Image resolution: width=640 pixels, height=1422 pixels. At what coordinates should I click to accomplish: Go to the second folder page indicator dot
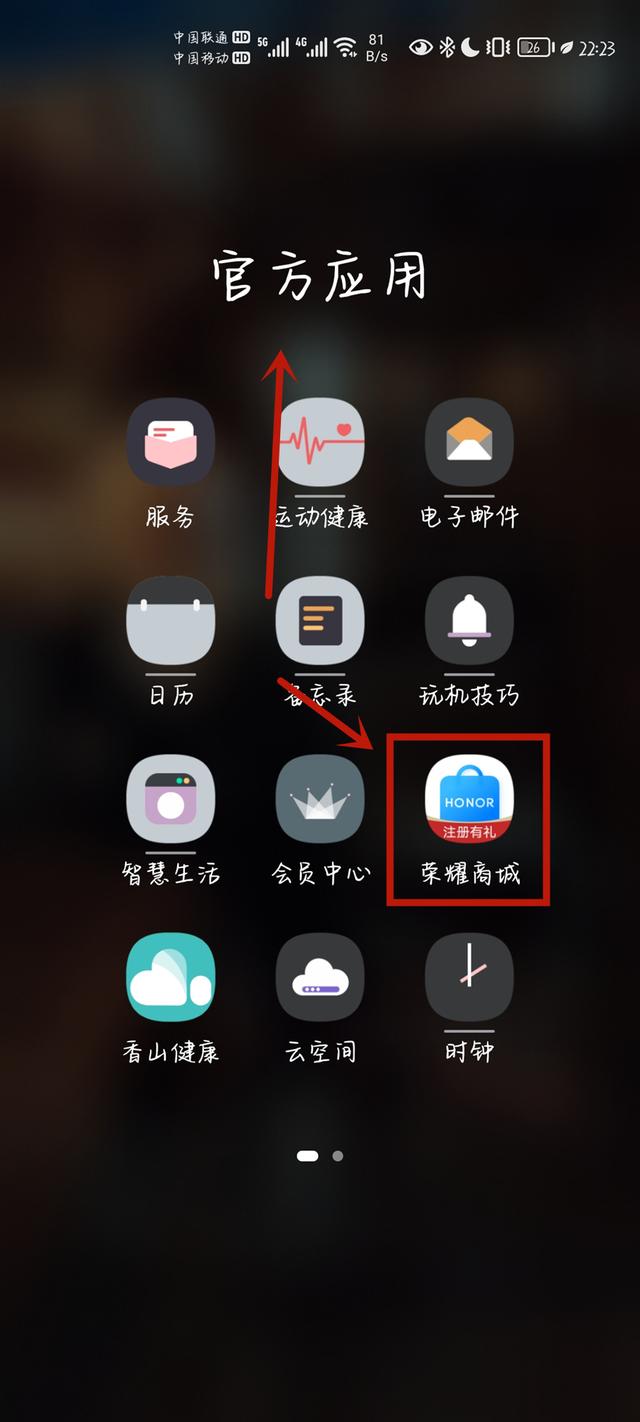click(x=338, y=1156)
